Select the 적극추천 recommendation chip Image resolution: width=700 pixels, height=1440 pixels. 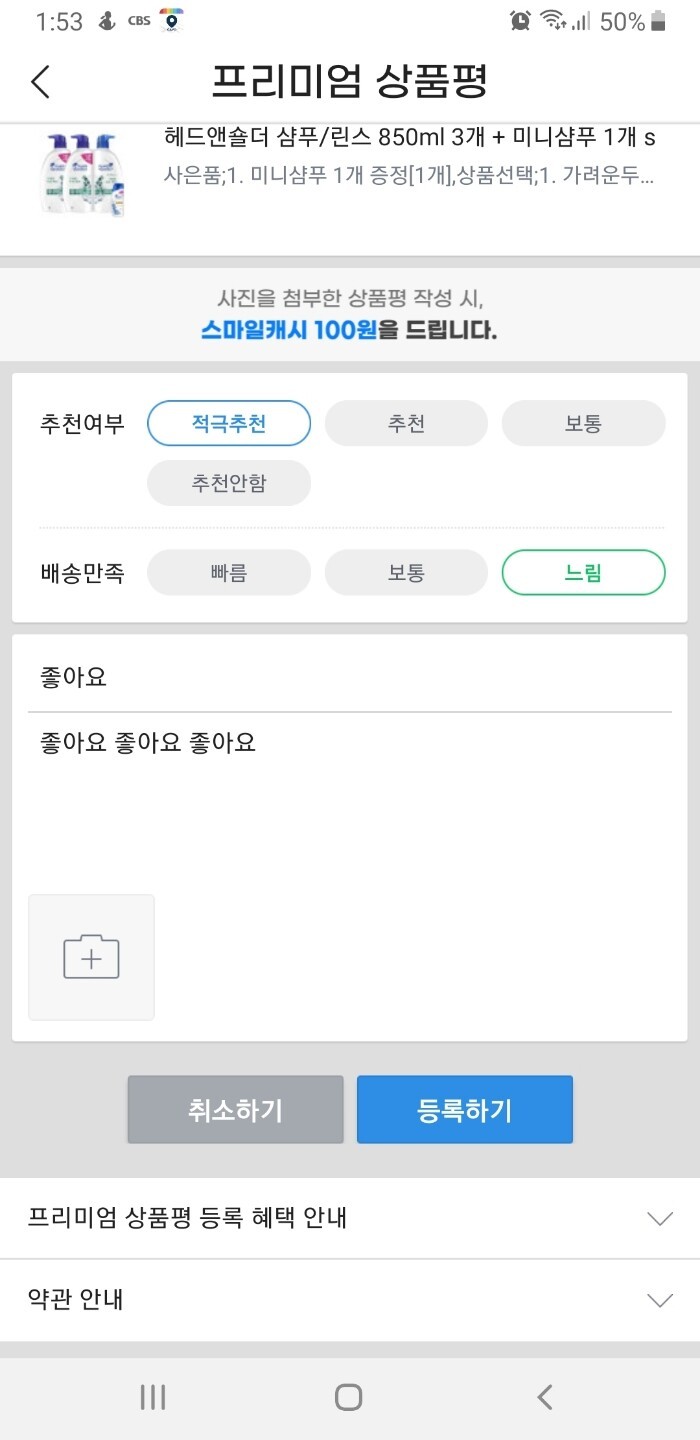(229, 423)
